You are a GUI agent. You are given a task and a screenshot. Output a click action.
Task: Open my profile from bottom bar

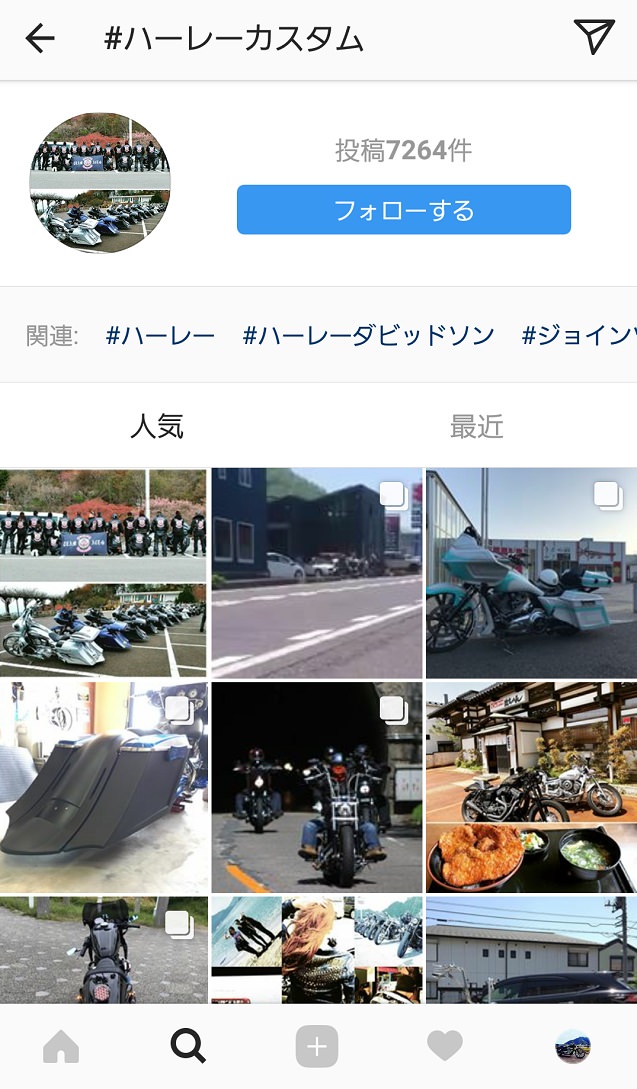[573, 1047]
